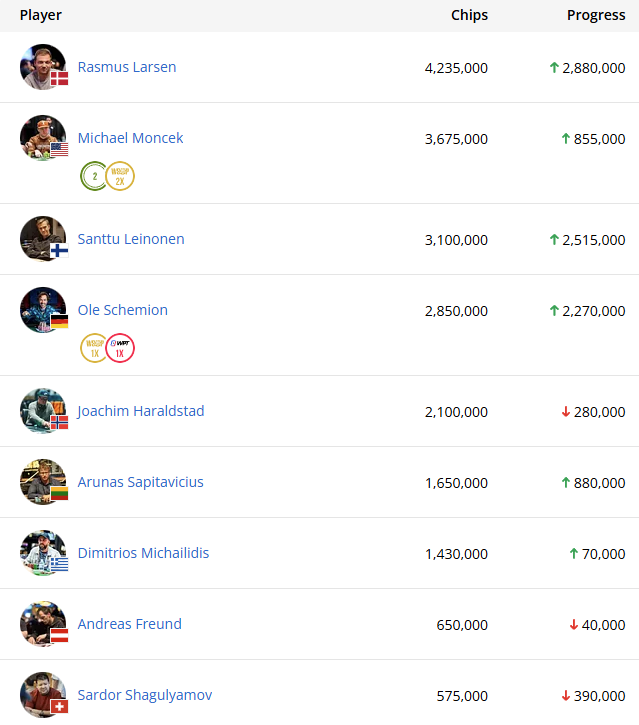The height and width of the screenshot is (725, 639).
Task: View Arunas Sapitavicius player page
Action: click(x=140, y=482)
